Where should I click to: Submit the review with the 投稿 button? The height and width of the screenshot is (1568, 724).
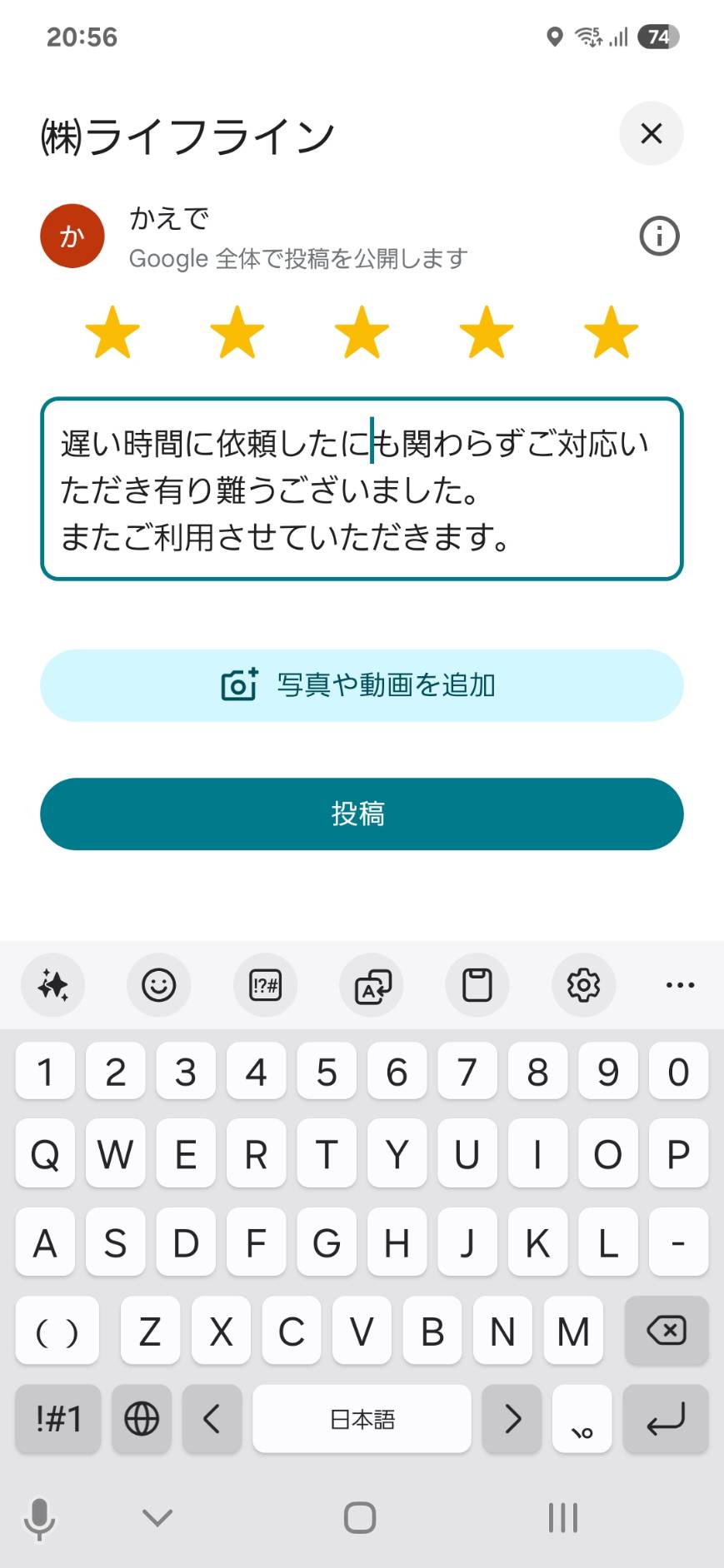pyautogui.click(x=362, y=814)
